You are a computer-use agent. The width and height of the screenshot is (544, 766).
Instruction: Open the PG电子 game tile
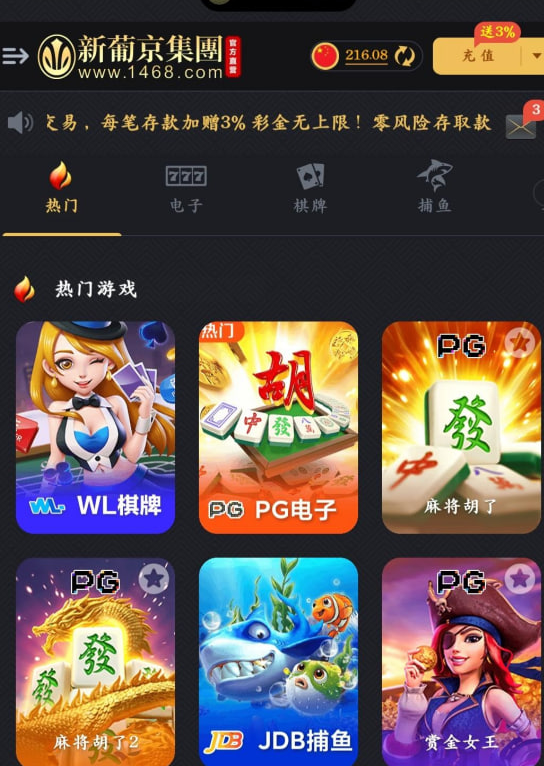tap(278, 427)
